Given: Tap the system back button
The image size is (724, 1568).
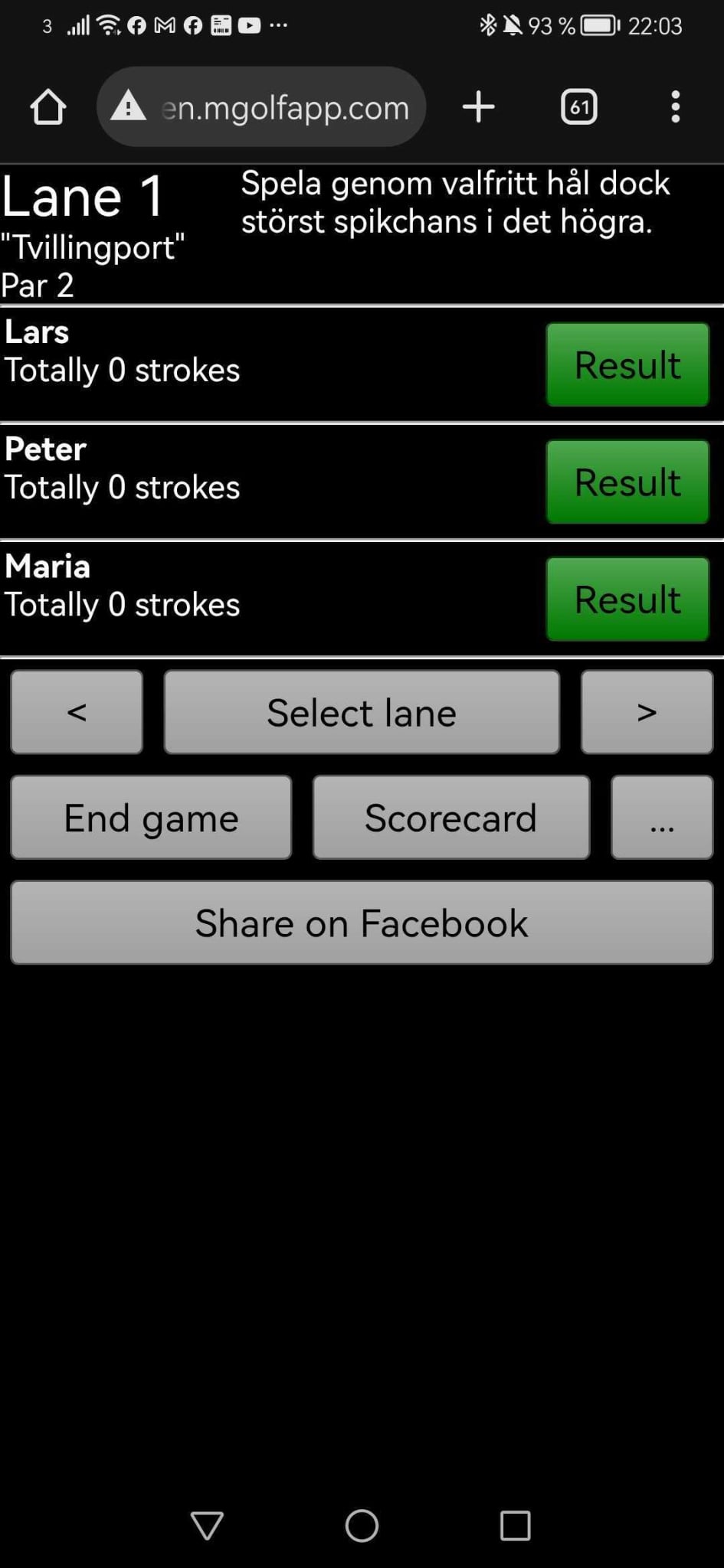Looking at the screenshot, I should [x=207, y=1525].
